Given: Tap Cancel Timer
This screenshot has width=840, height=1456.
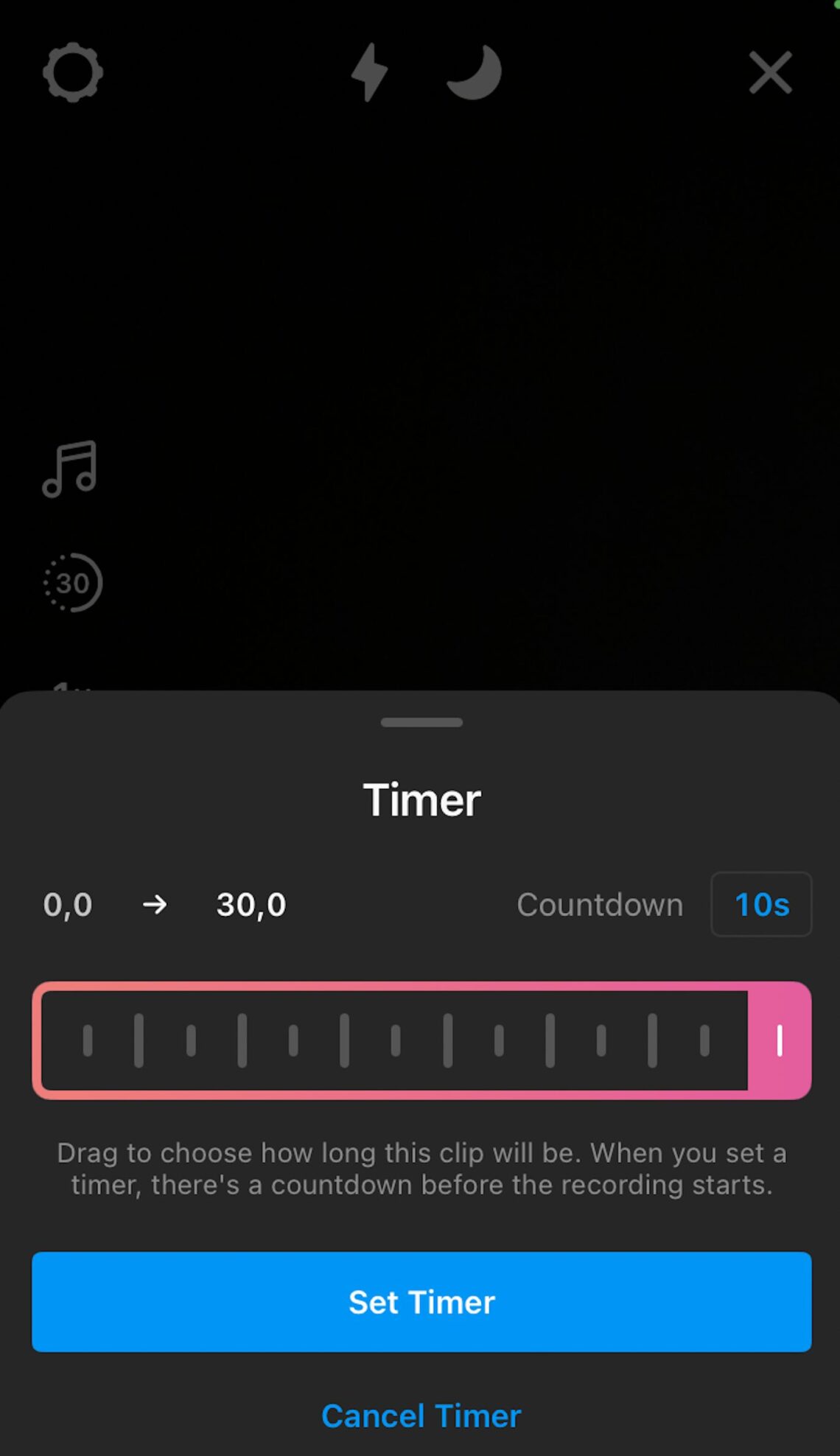Looking at the screenshot, I should 421,1415.
